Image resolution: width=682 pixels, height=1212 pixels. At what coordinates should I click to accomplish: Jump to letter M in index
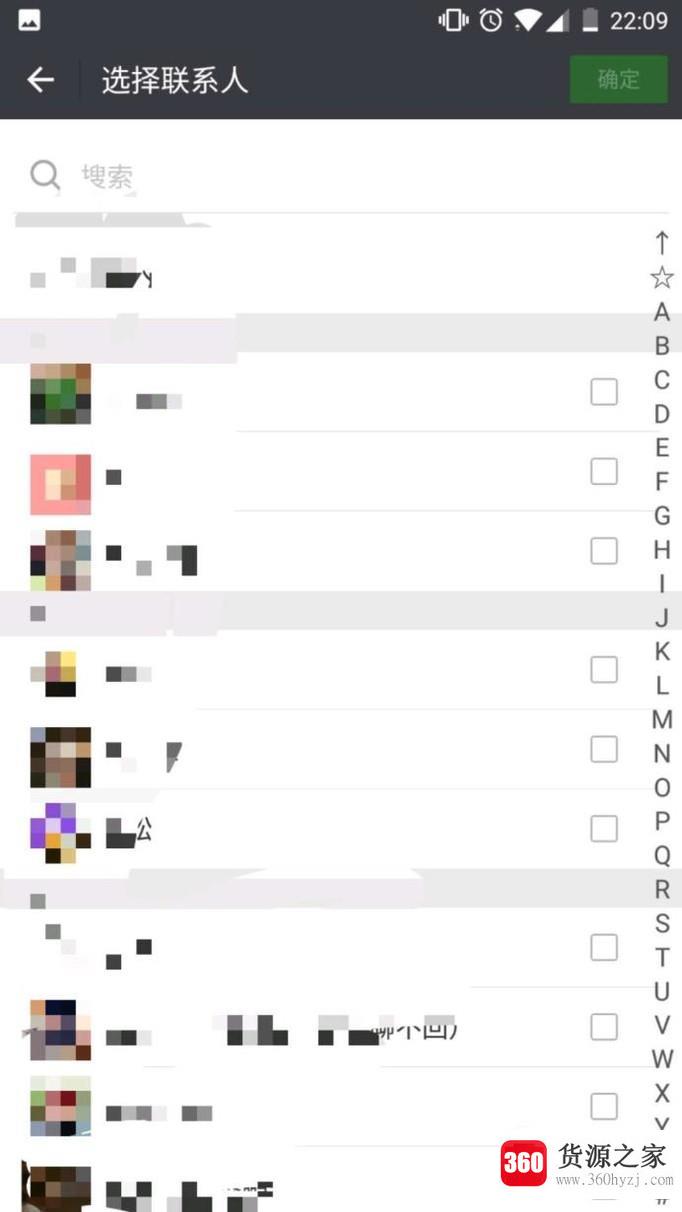click(x=662, y=720)
